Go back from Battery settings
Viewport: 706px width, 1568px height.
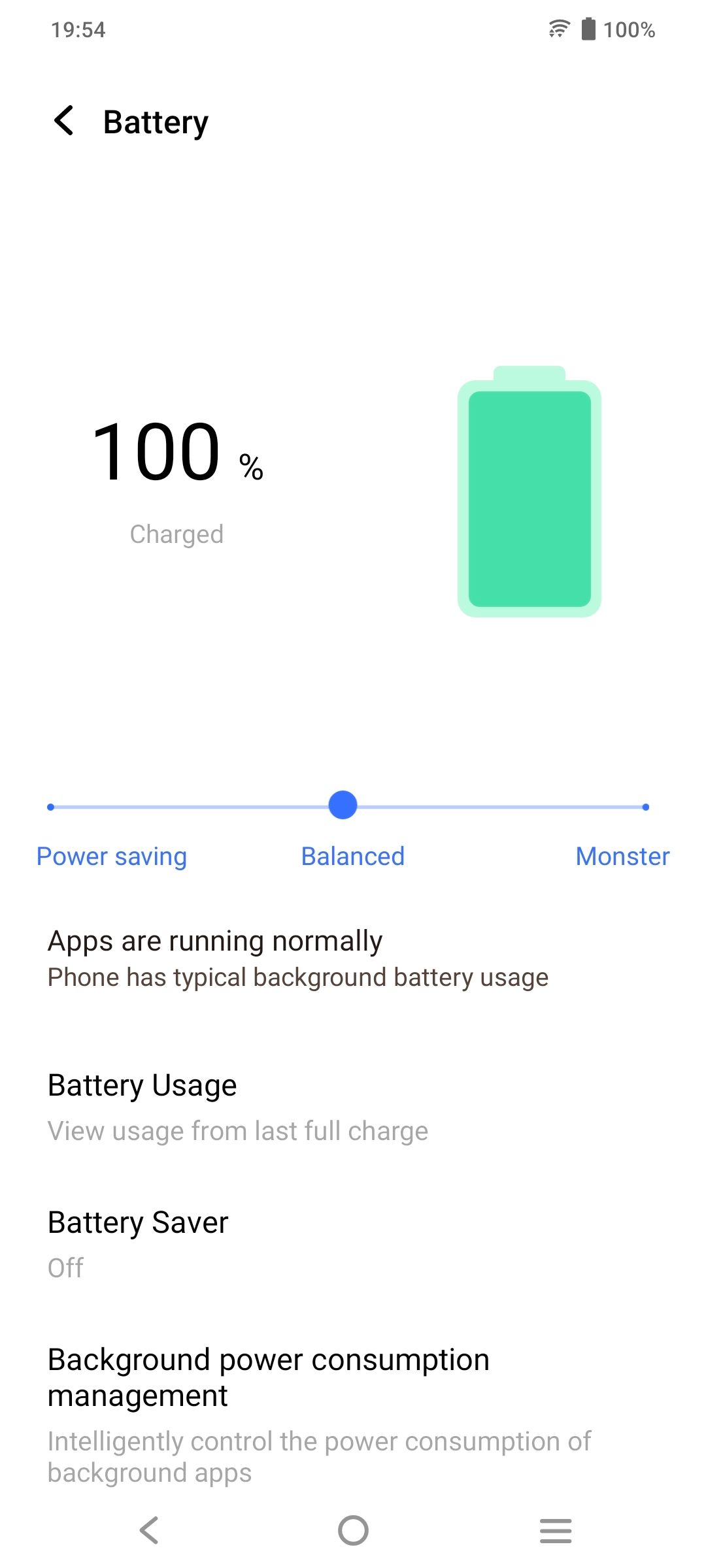[x=64, y=121]
